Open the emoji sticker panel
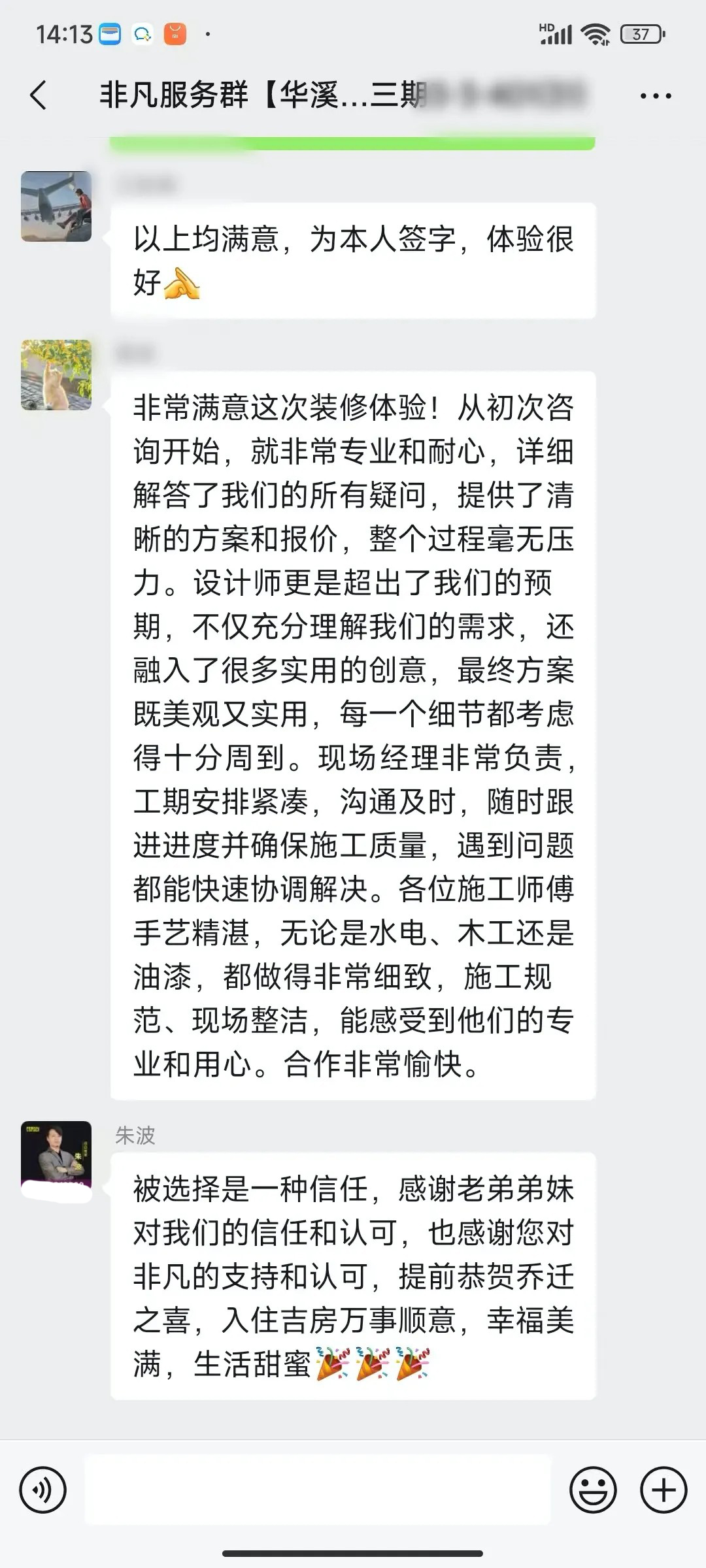This screenshot has width=706, height=1568. pos(593,1490)
